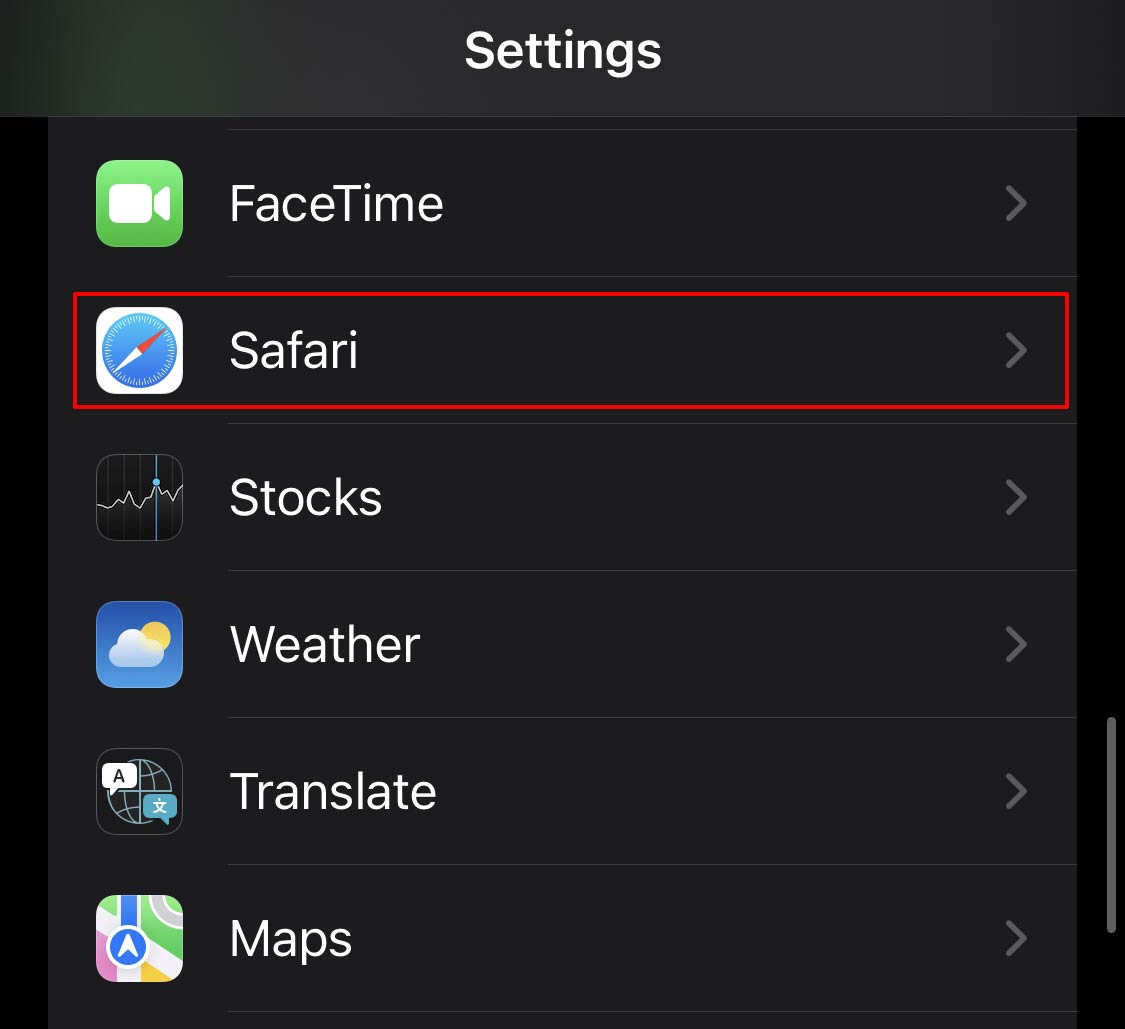Go to Stocks settings

(560, 498)
